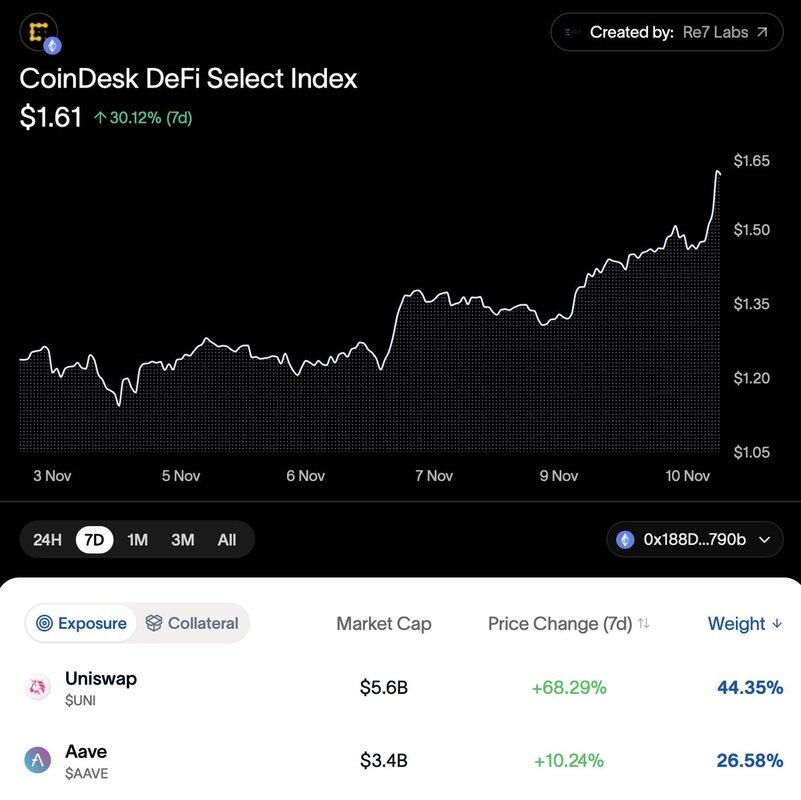Open the Re7 Labs creator link
Screen dimensions: 801x800
pos(667,32)
